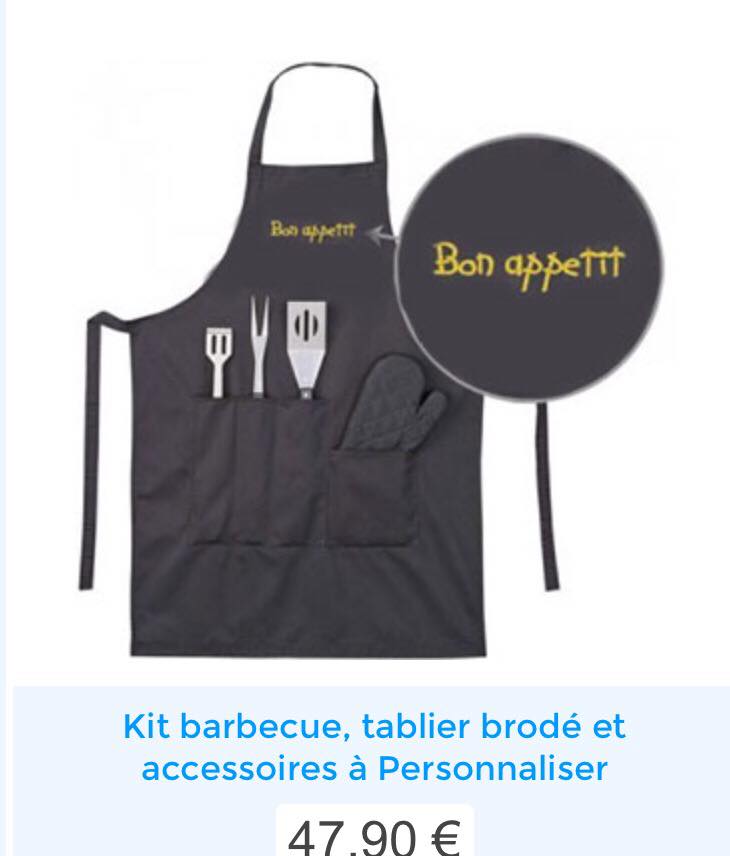Tap the "Kit barbecue, tablier brodé" title link

[374, 747]
